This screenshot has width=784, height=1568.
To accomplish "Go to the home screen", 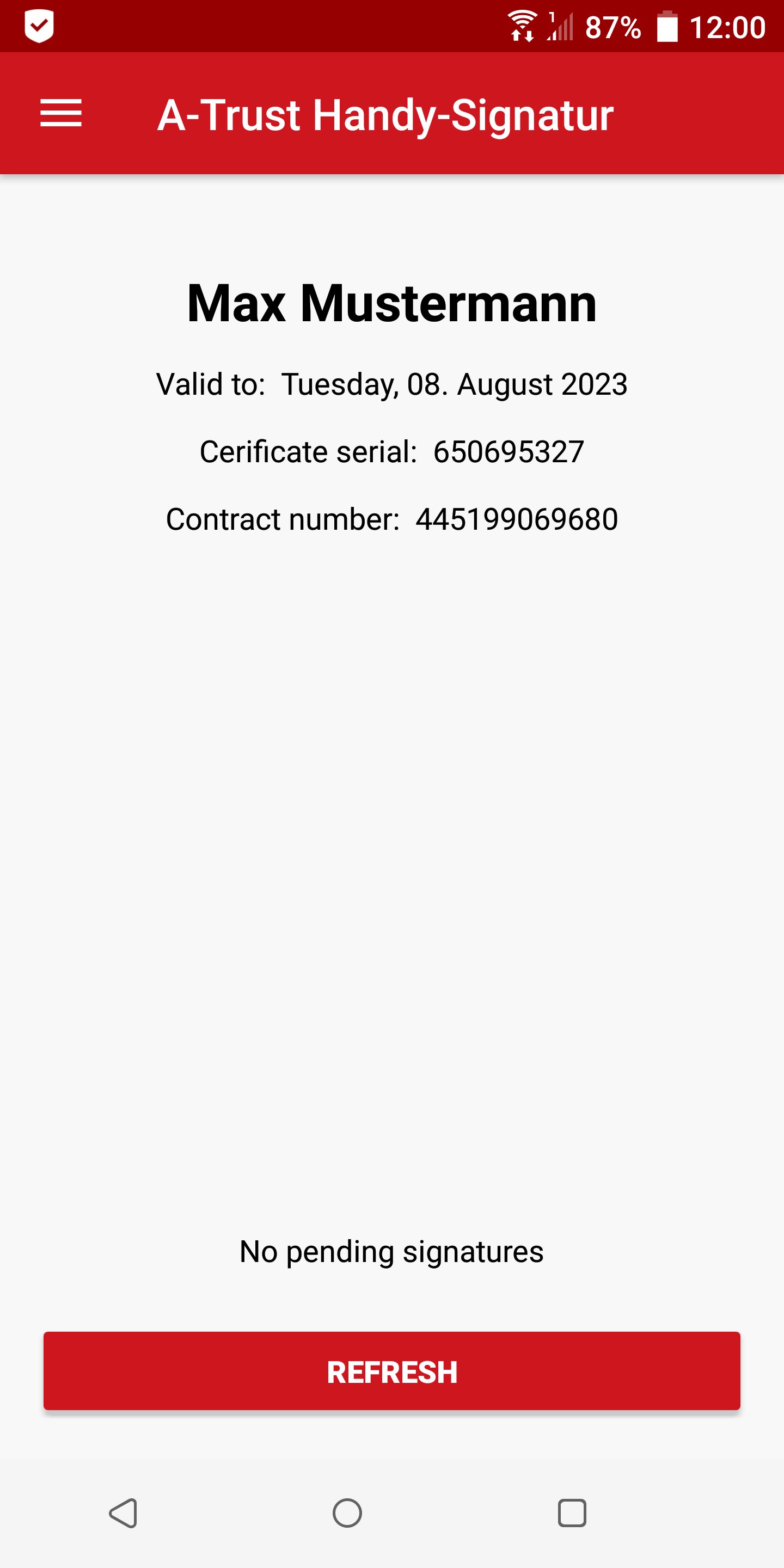I will click(347, 1513).
